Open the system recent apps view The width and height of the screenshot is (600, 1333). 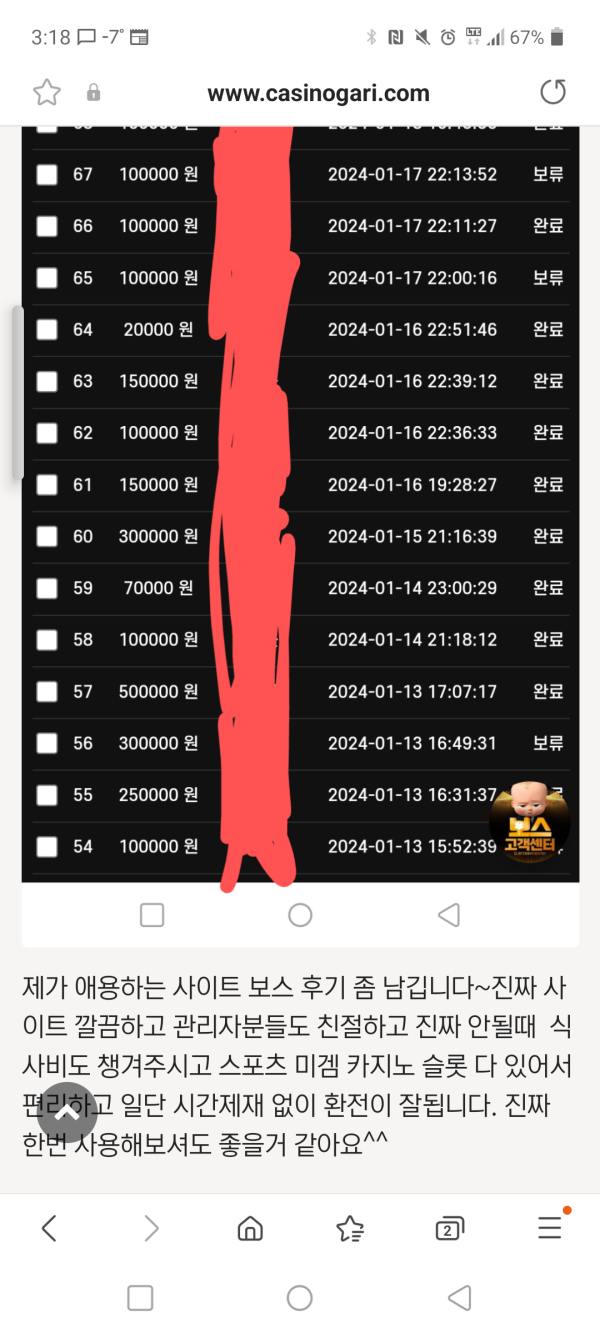point(141,1298)
